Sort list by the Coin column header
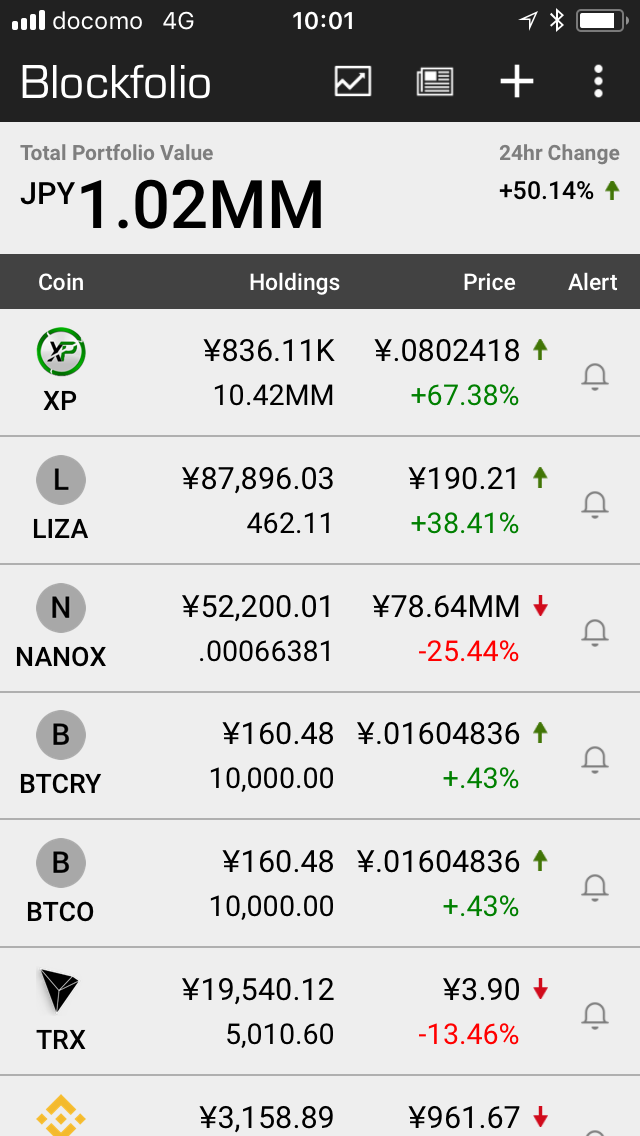640x1136 pixels. [61, 282]
